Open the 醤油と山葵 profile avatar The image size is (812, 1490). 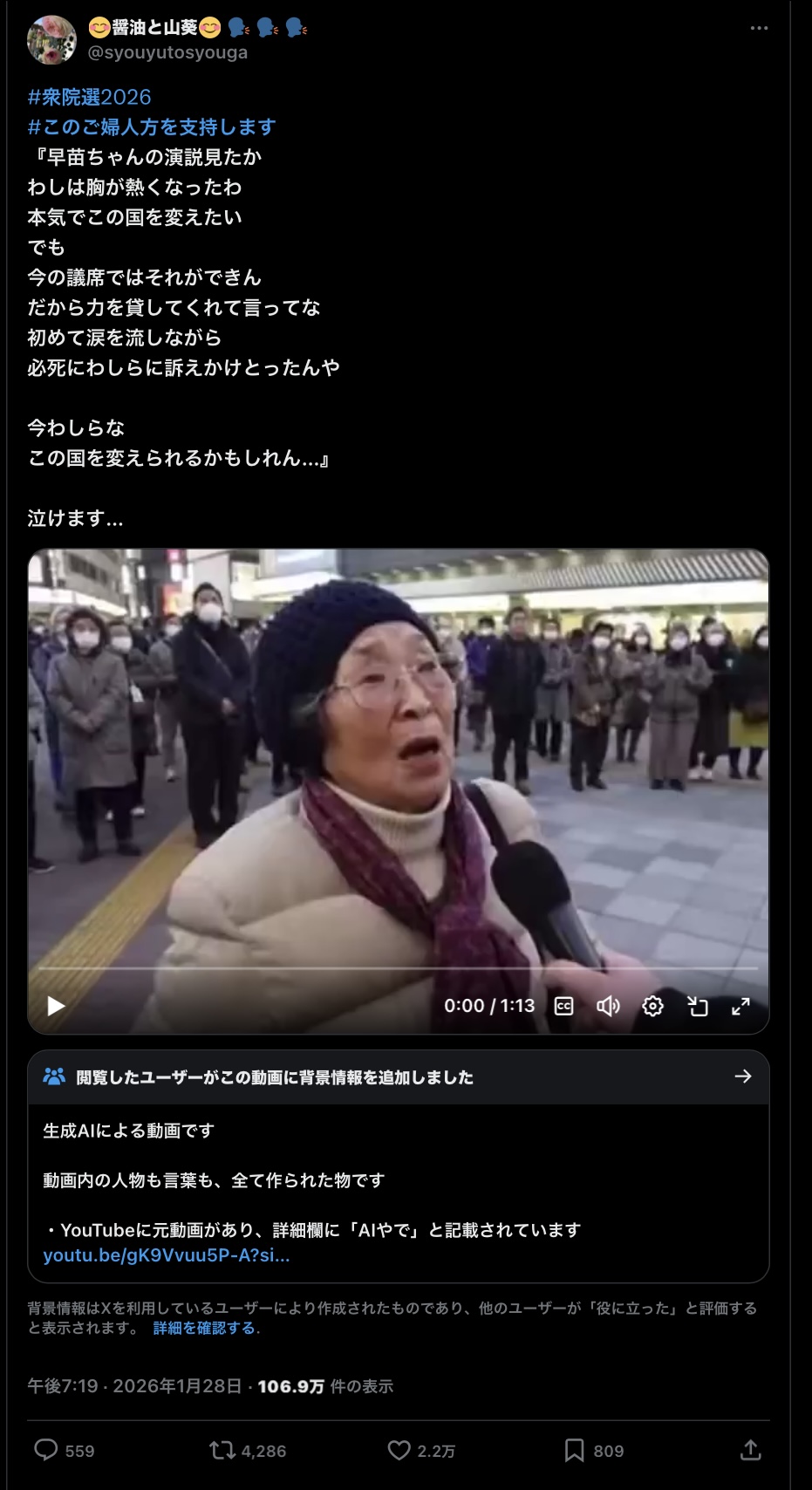51,39
